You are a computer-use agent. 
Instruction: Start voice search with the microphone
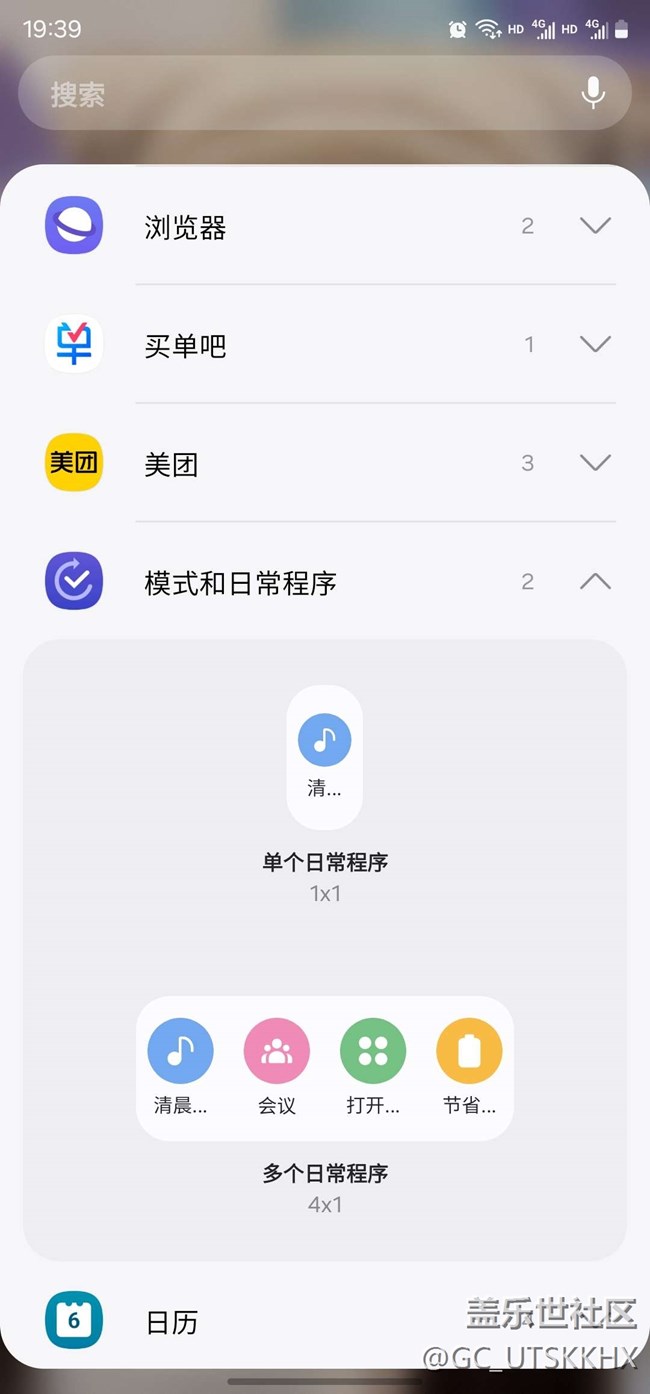click(593, 93)
